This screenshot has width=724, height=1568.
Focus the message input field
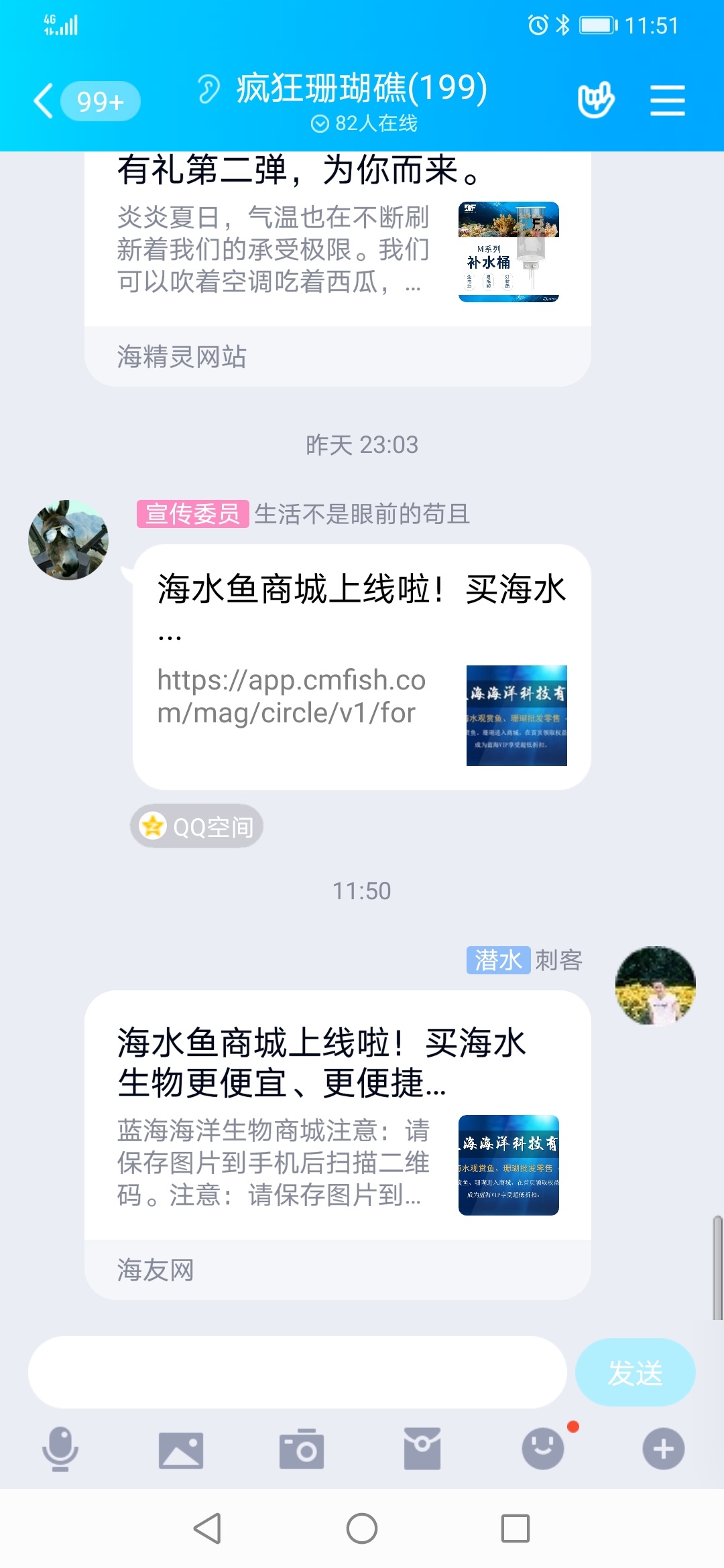[x=297, y=1372]
